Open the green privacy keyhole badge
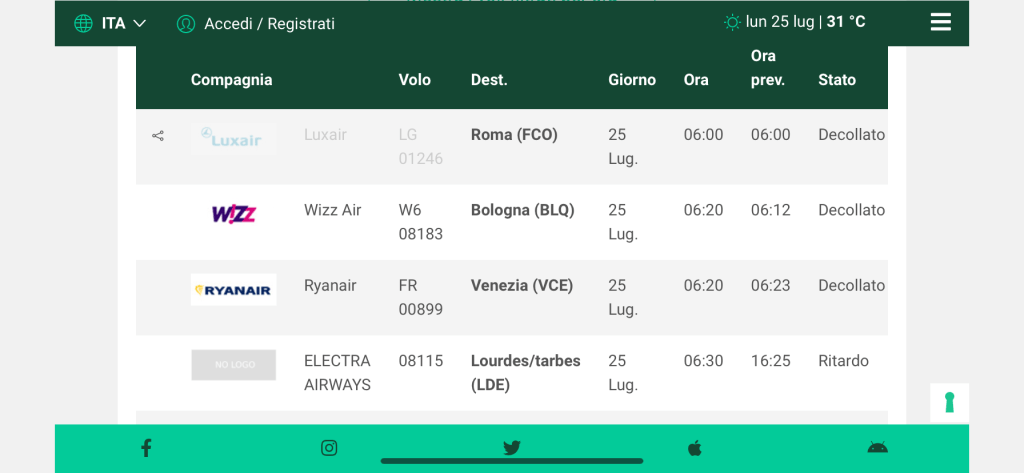The height and width of the screenshot is (473, 1024). 949,402
